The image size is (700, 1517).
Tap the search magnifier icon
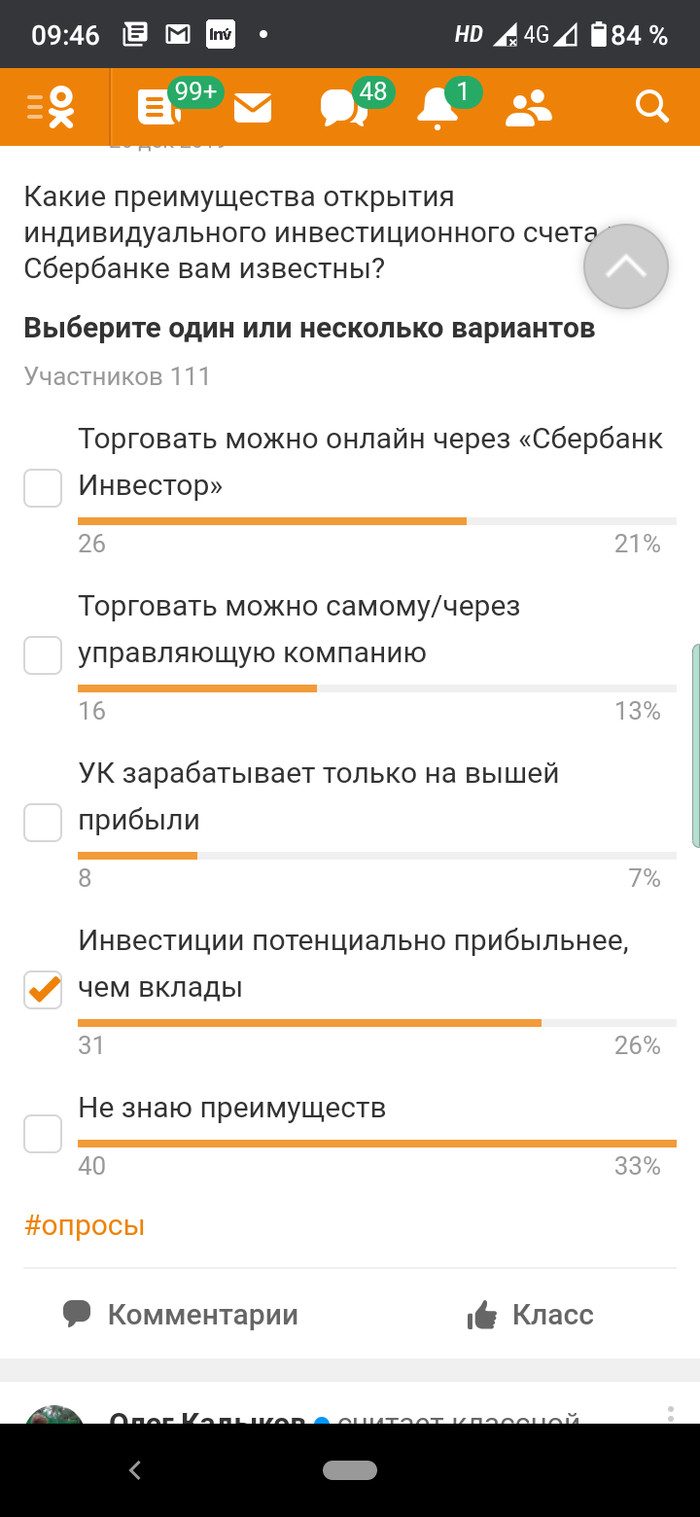click(652, 106)
